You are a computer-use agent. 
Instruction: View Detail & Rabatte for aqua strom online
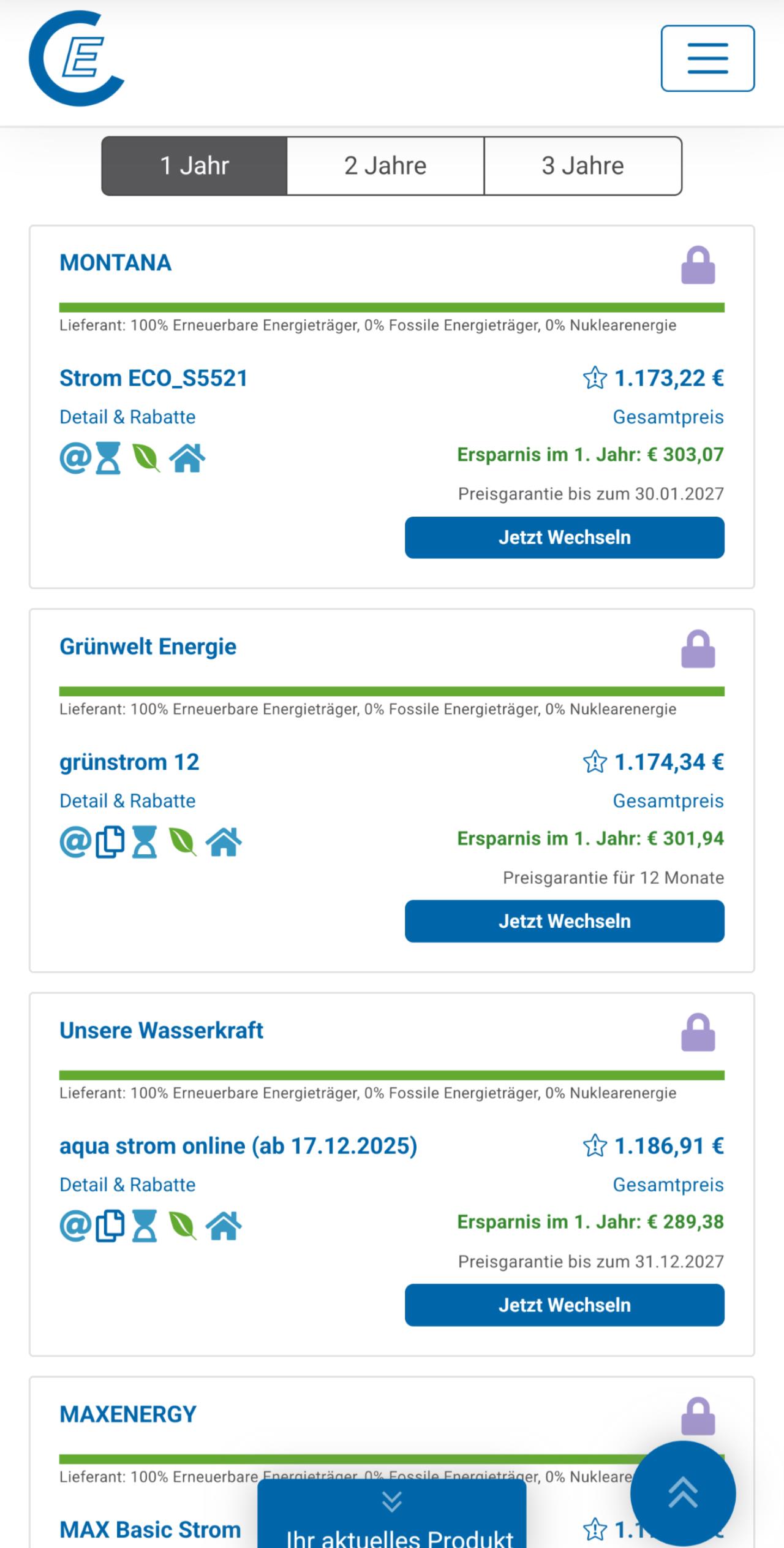(127, 1185)
